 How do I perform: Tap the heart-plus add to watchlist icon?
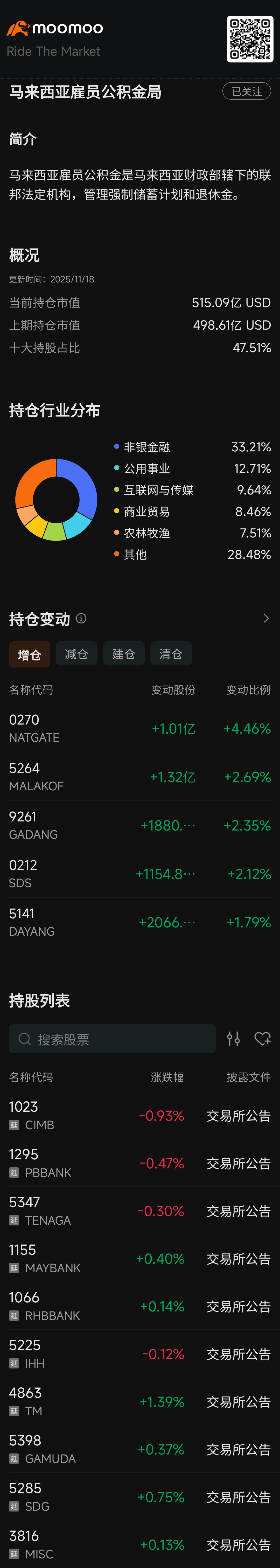[x=262, y=1039]
